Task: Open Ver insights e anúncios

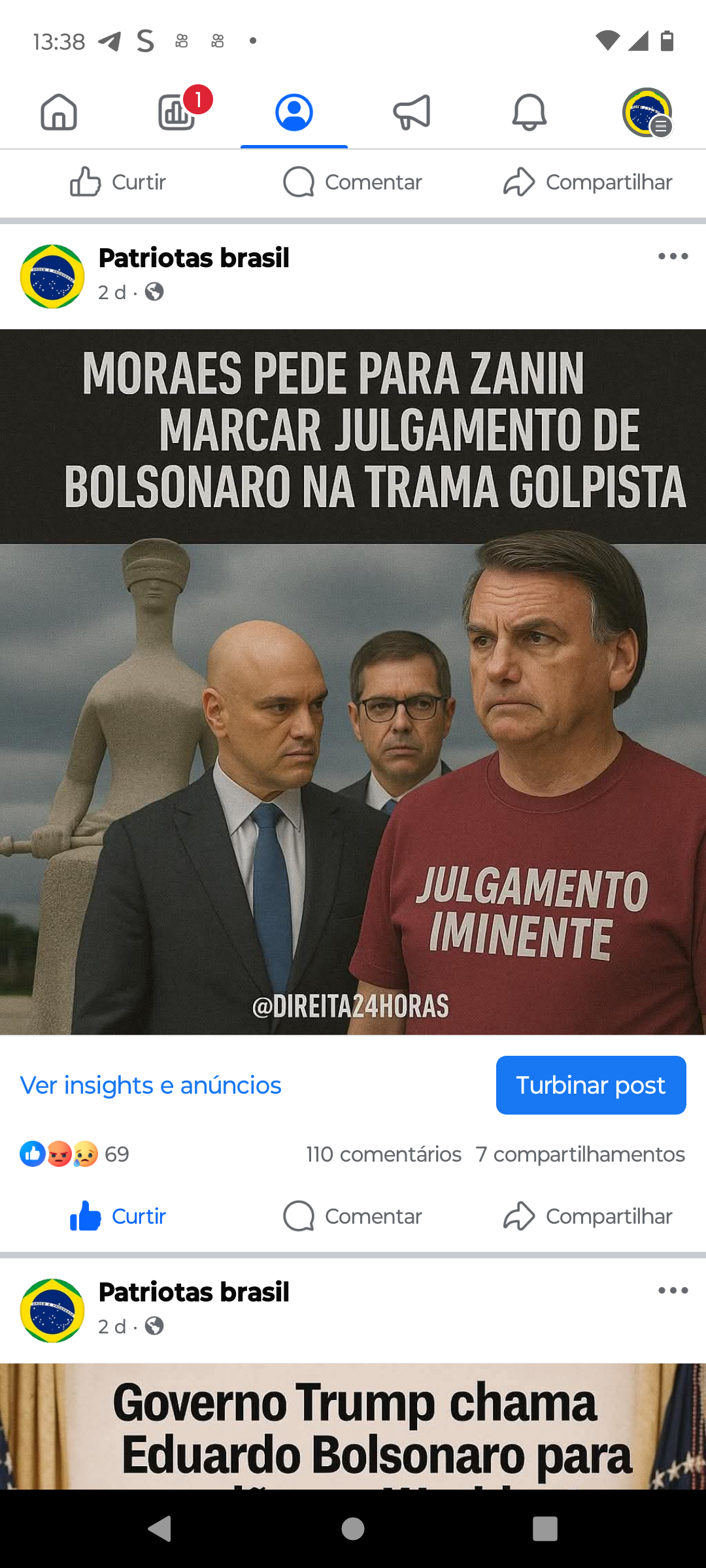Action: [150, 1085]
